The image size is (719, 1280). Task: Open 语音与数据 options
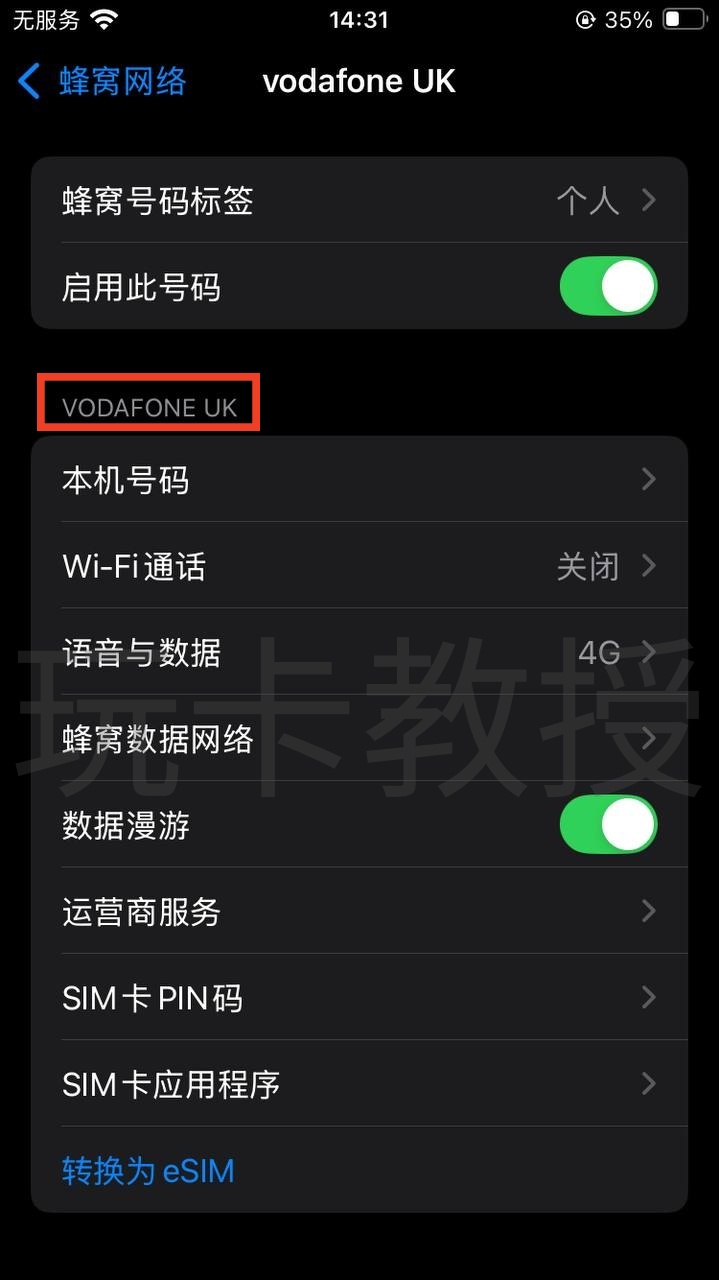point(359,653)
